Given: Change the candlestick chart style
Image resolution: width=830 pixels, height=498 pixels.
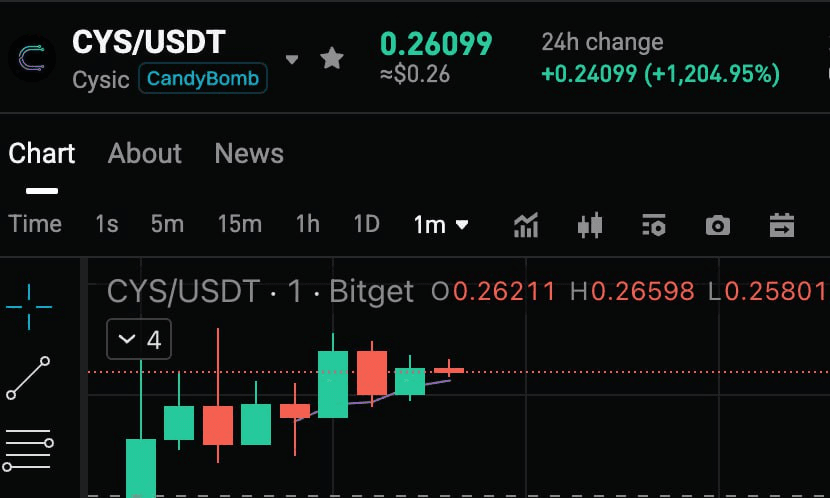Looking at the screenshot, I should pos(590,225).
